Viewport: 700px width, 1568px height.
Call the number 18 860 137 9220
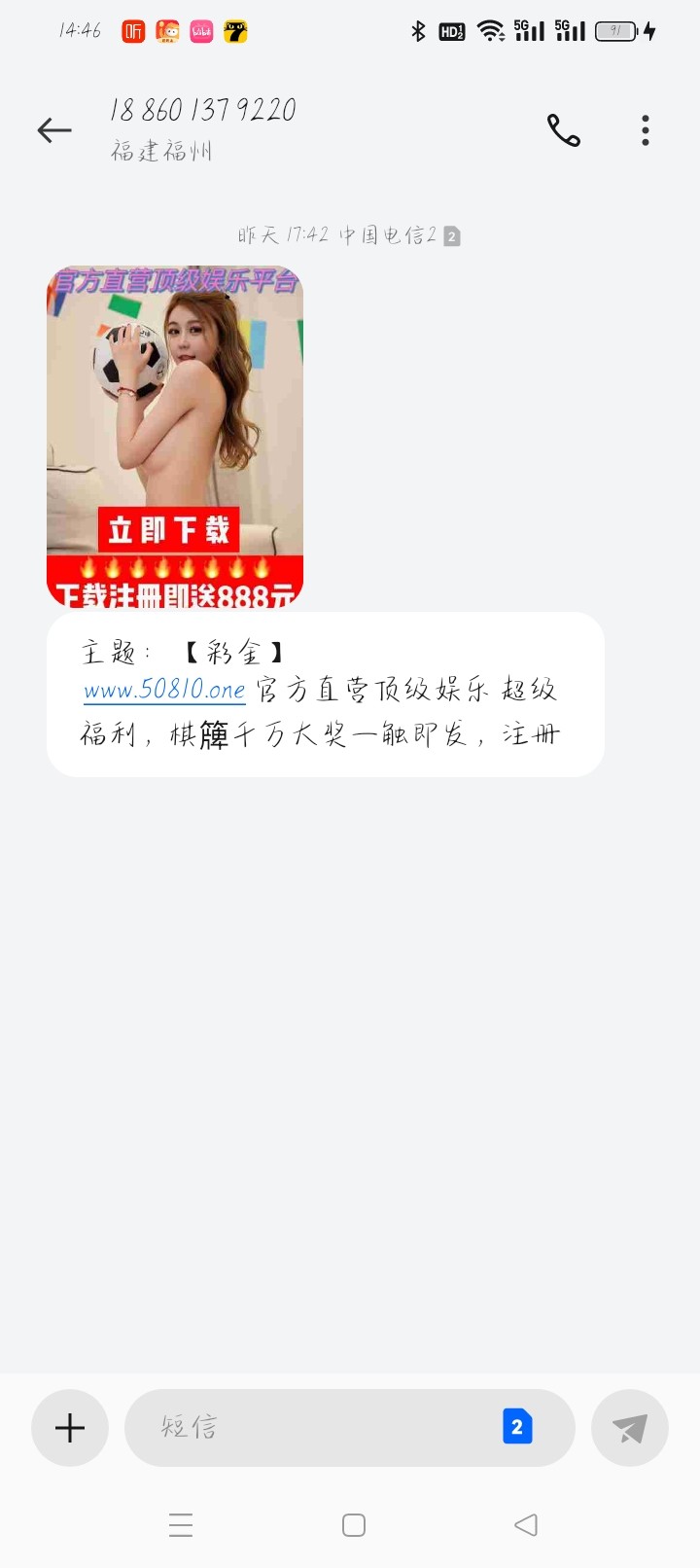[564, 130]
